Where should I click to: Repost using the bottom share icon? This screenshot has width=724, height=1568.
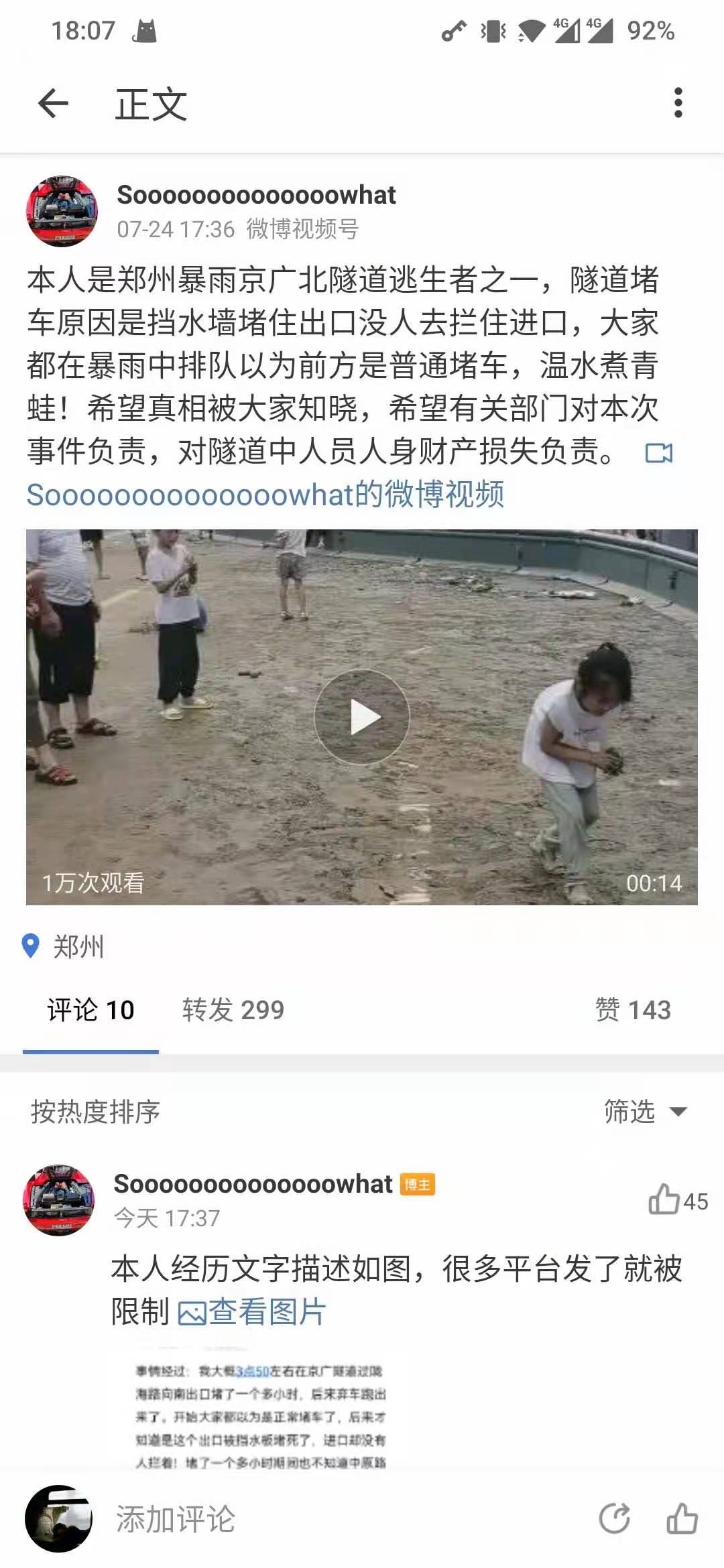click(614, 1518)
